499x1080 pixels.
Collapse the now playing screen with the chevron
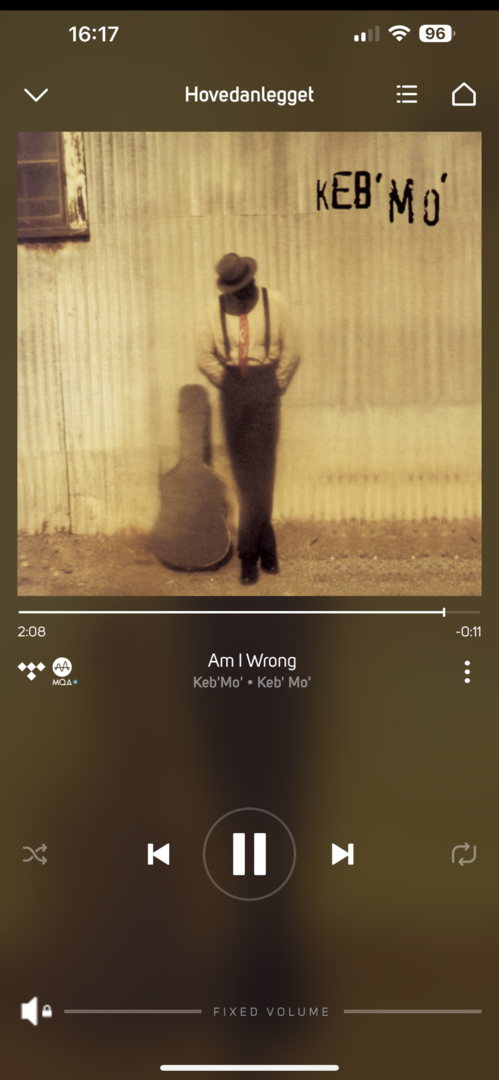(x=36, y=95)
